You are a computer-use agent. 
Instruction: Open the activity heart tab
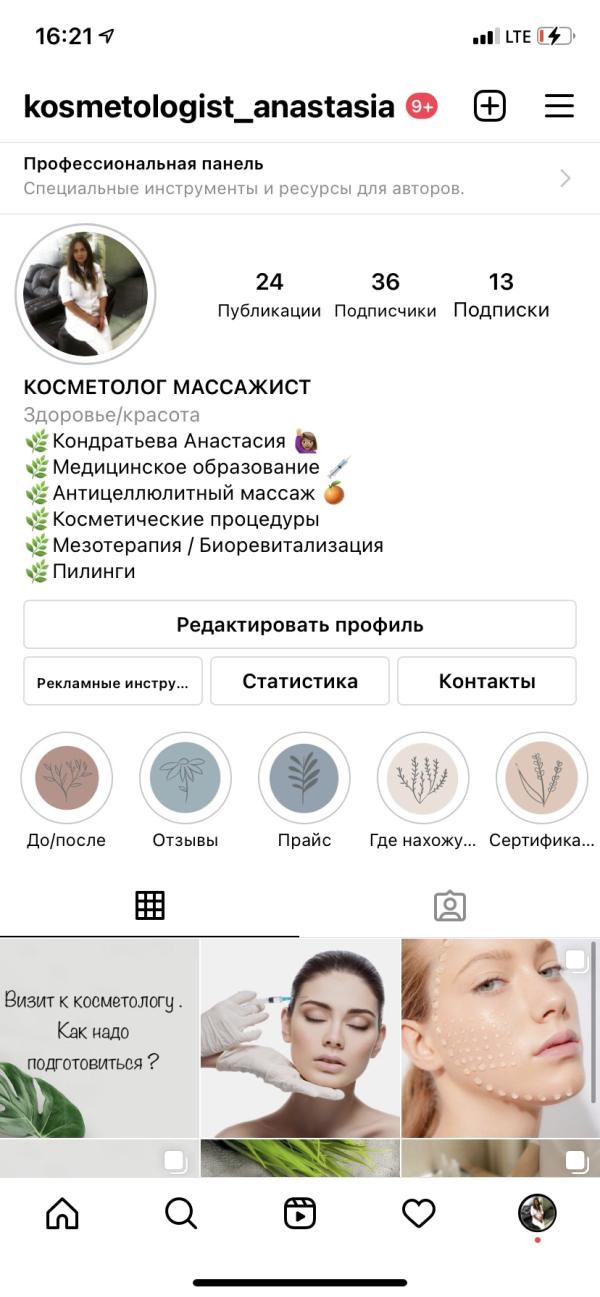coord(418,1214)
